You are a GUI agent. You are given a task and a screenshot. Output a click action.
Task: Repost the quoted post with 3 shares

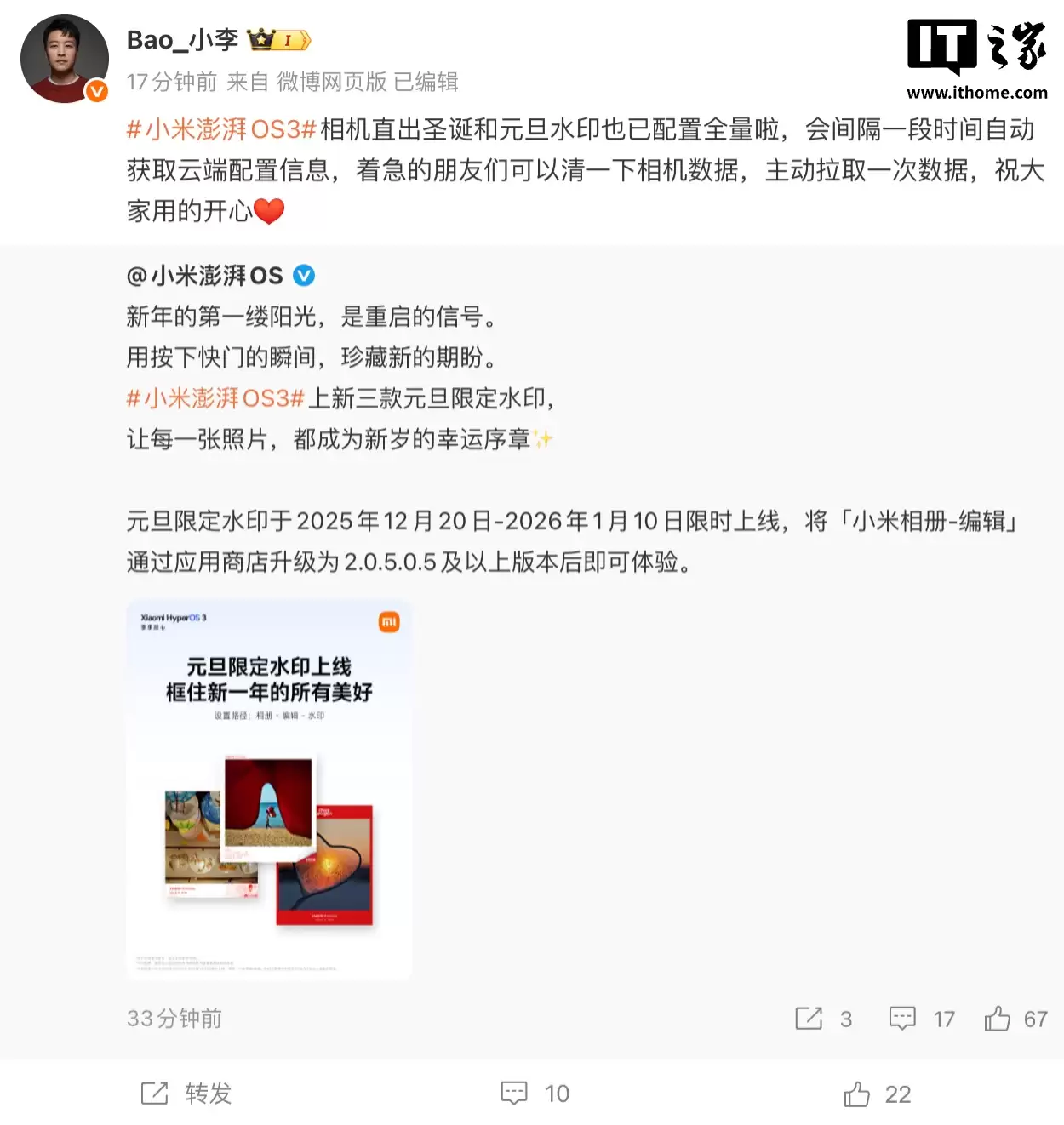[822, 1019]
